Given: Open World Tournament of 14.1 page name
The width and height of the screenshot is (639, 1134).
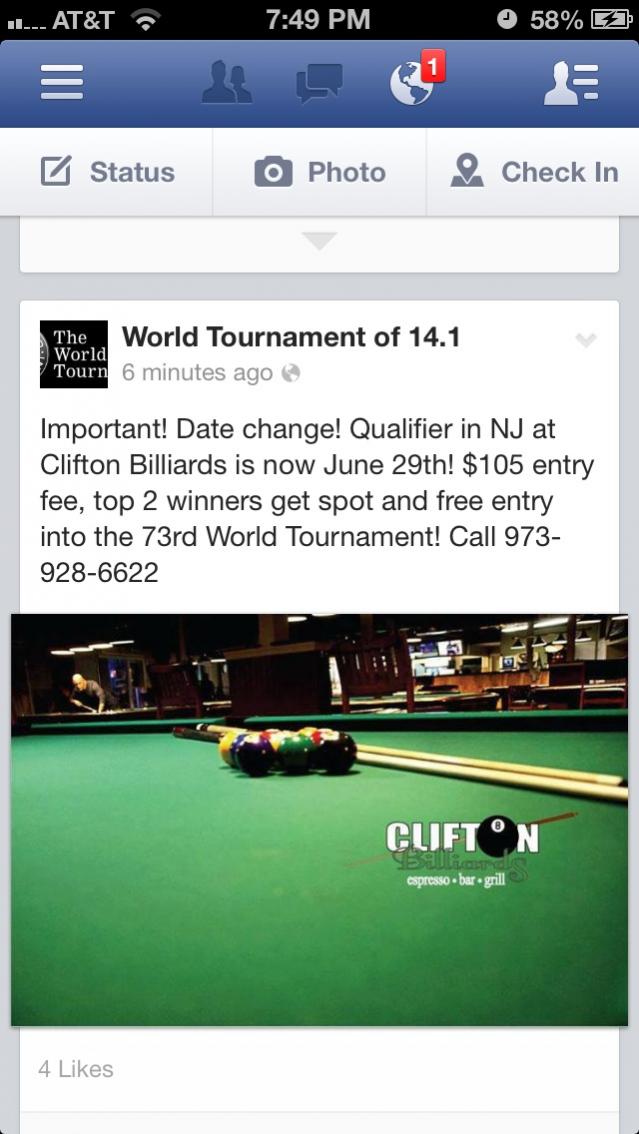Looking at the screenshot, I should (291, 337).
